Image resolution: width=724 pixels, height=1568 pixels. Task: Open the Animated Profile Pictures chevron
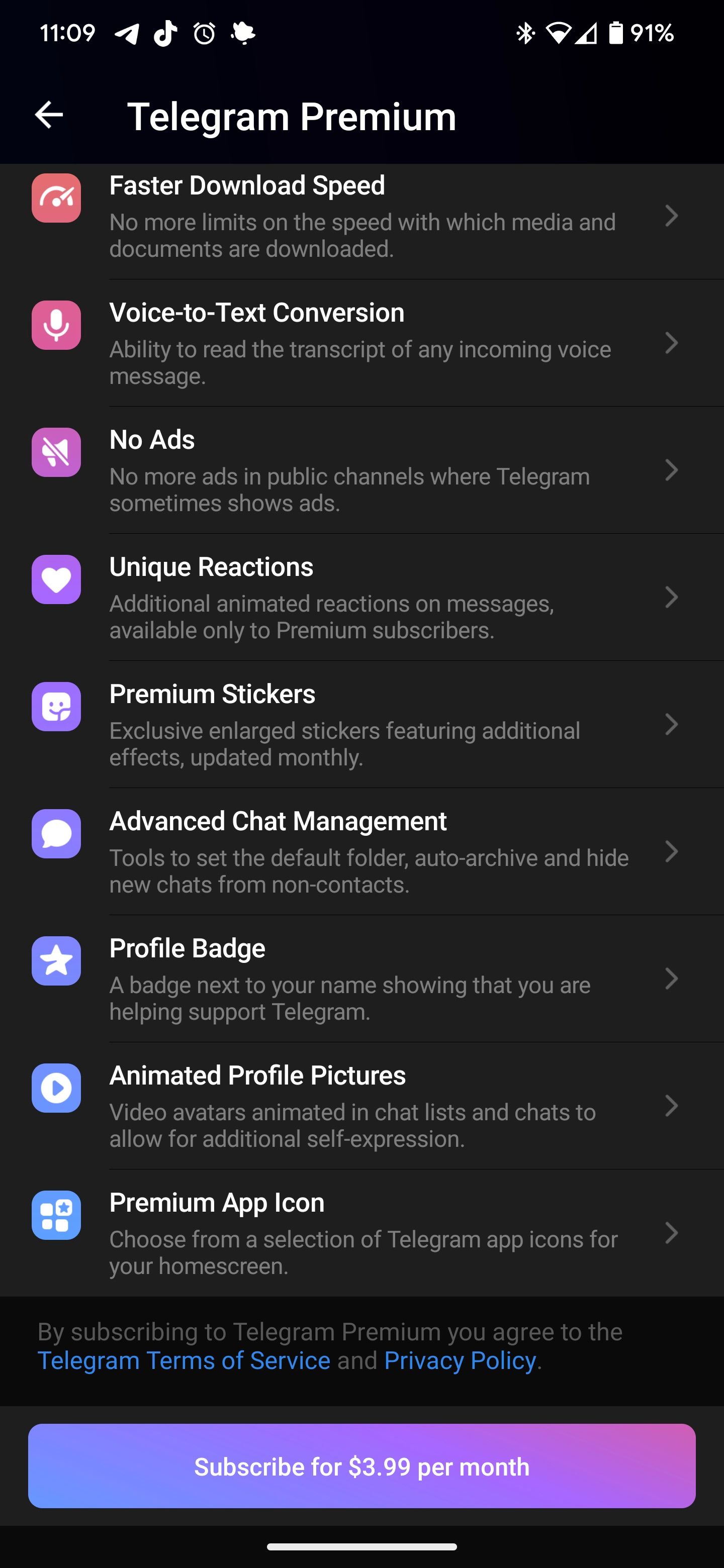click(671, 1106)
